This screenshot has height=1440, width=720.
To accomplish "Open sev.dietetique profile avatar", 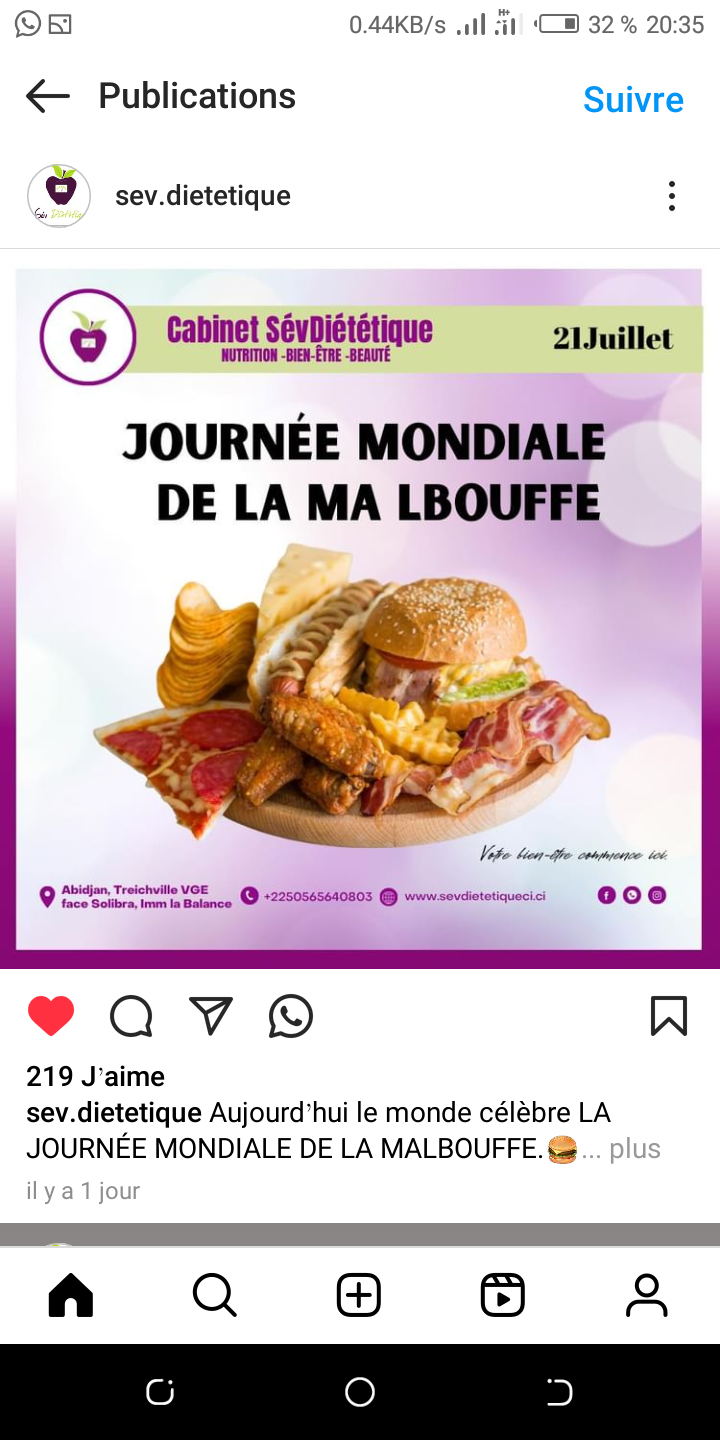I will tap(59, 195).
